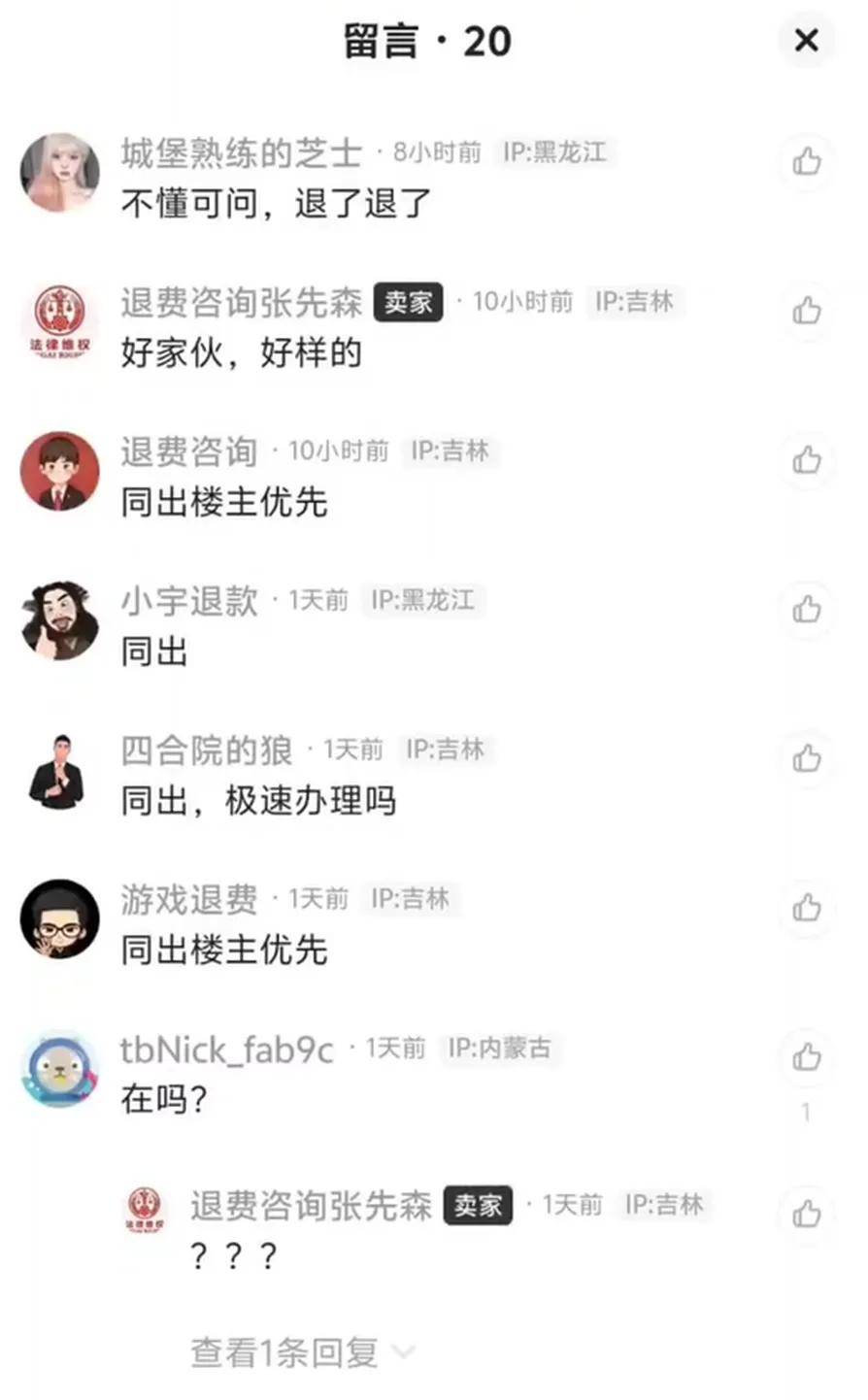Viewport: 868px width, 1400px height.
Task: Close the 留言 comments panel
Action: point(806,41)
